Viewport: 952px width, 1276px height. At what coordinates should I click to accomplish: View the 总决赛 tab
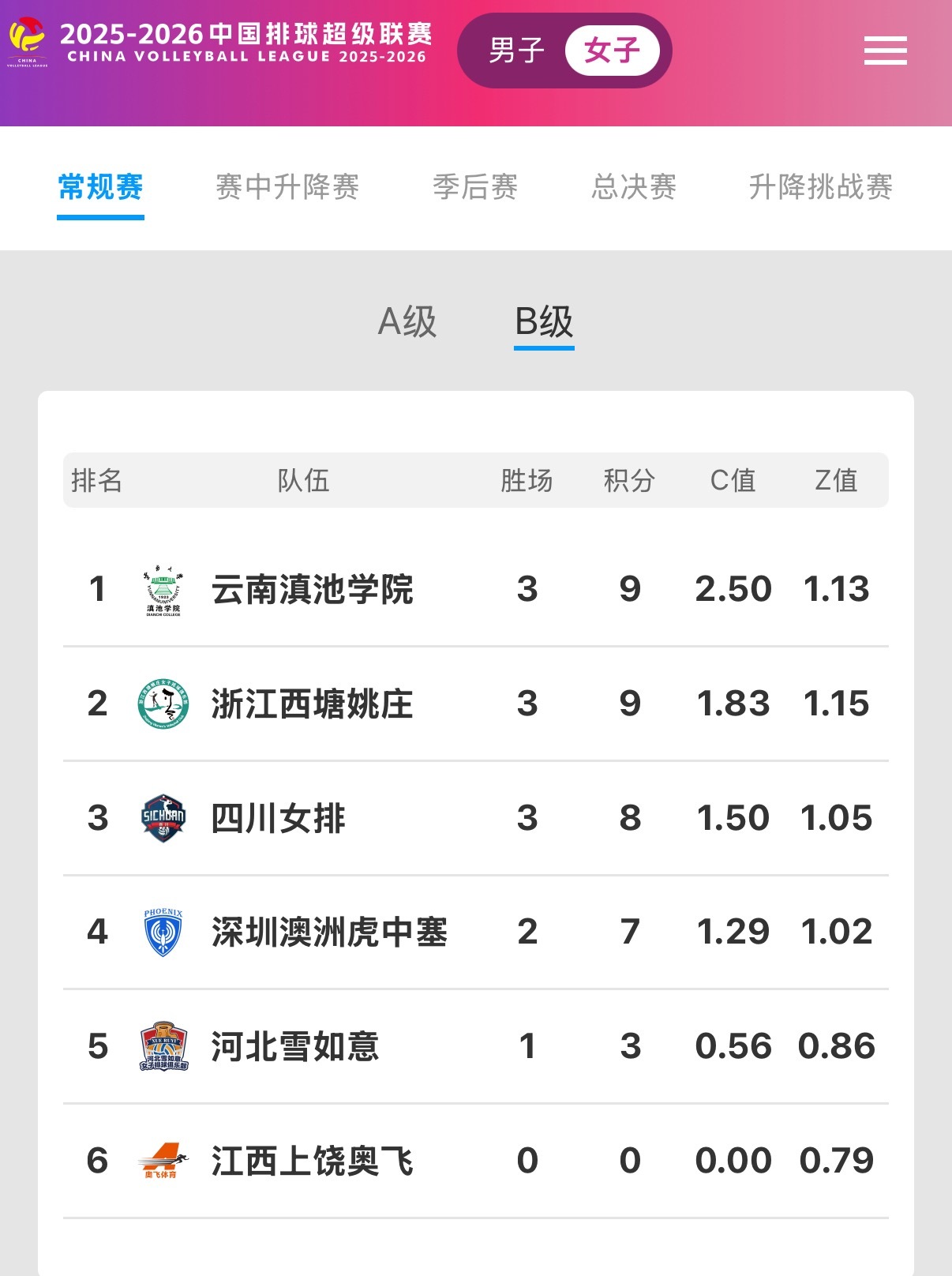[633, 187]
